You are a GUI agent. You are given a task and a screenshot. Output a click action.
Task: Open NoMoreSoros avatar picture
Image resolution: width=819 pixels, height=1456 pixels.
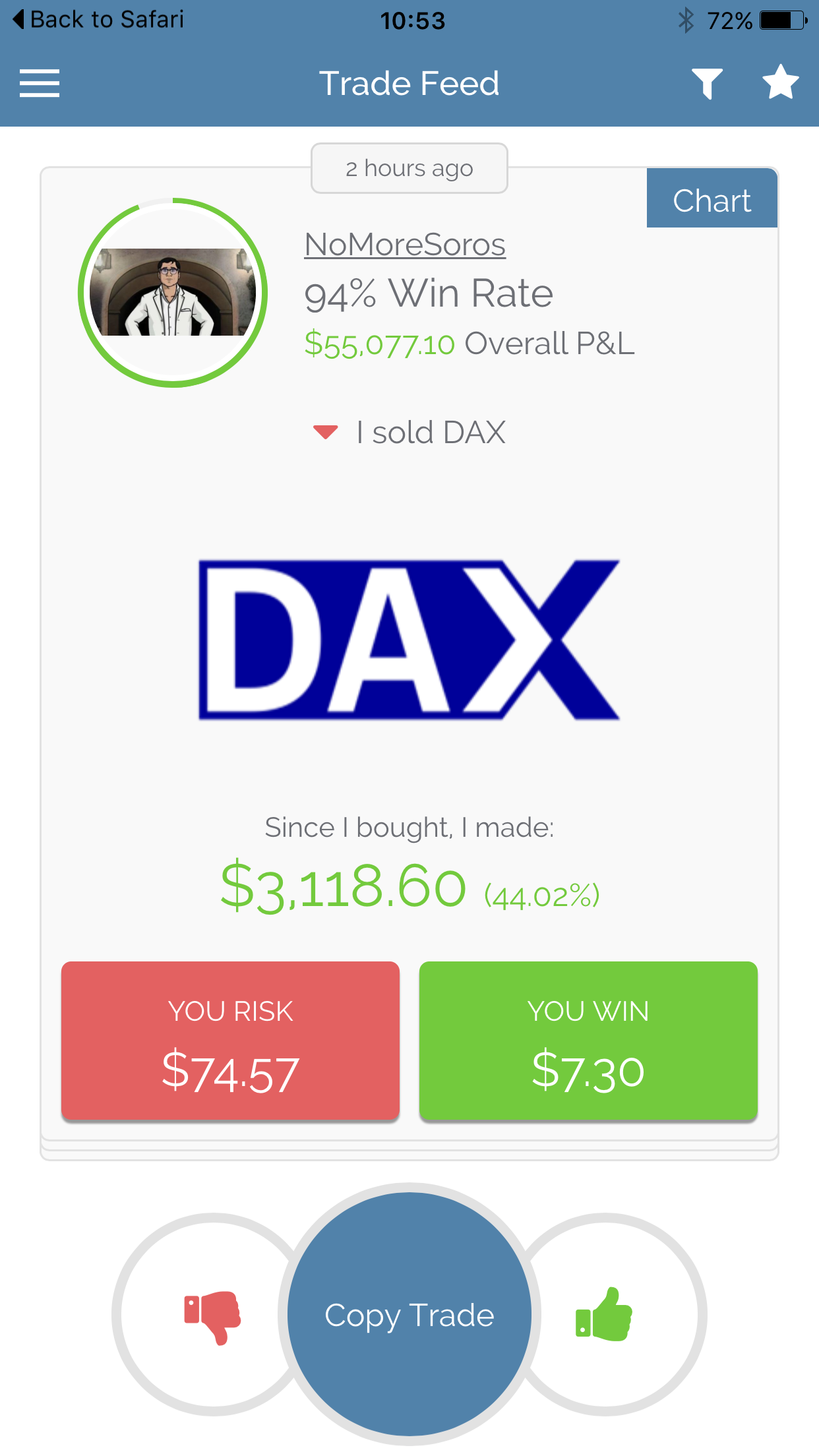(x=173, y=292)
